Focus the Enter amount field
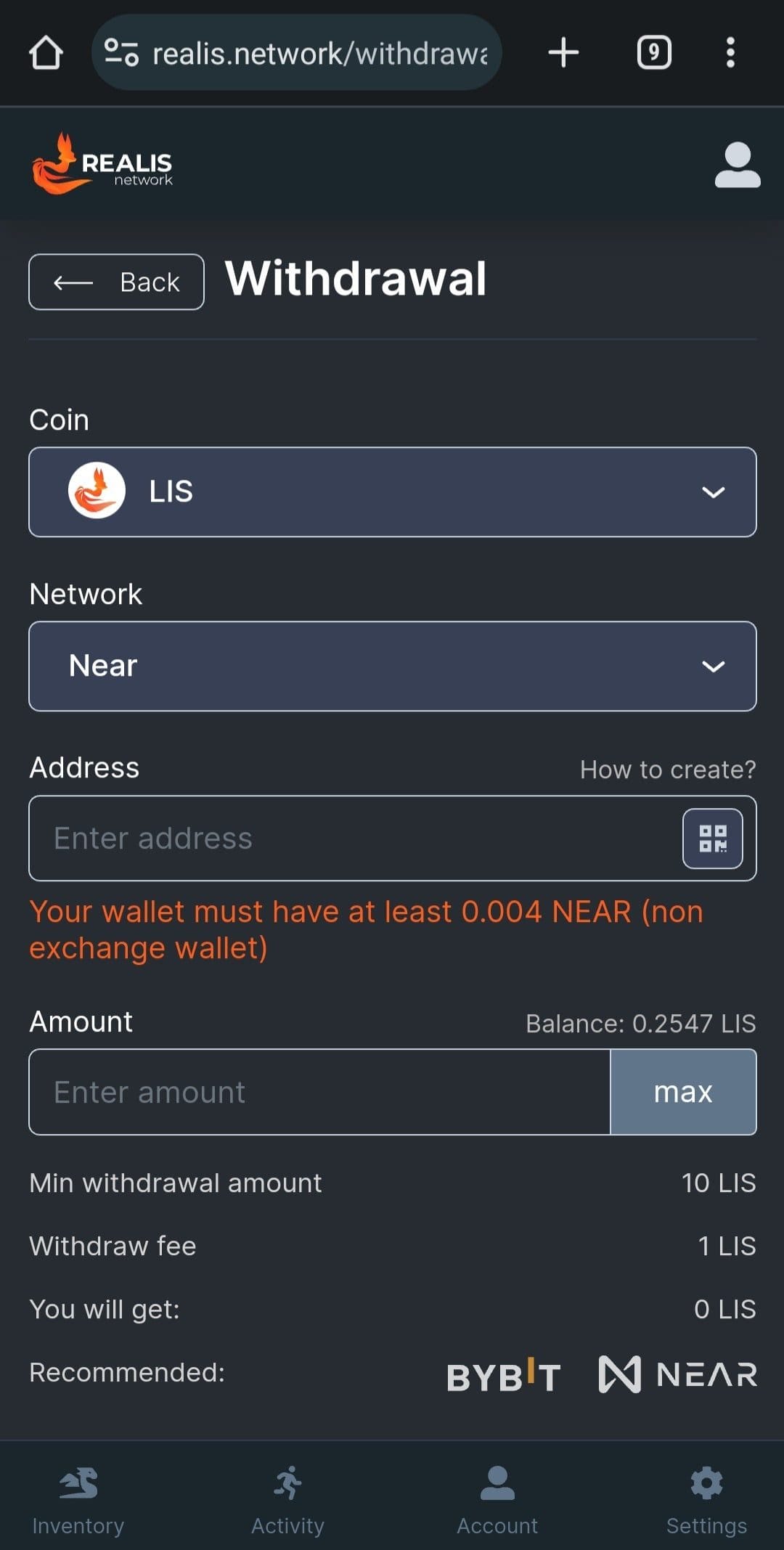The height and width of the screenshot is (1550, 784). tap(319, 1092)
